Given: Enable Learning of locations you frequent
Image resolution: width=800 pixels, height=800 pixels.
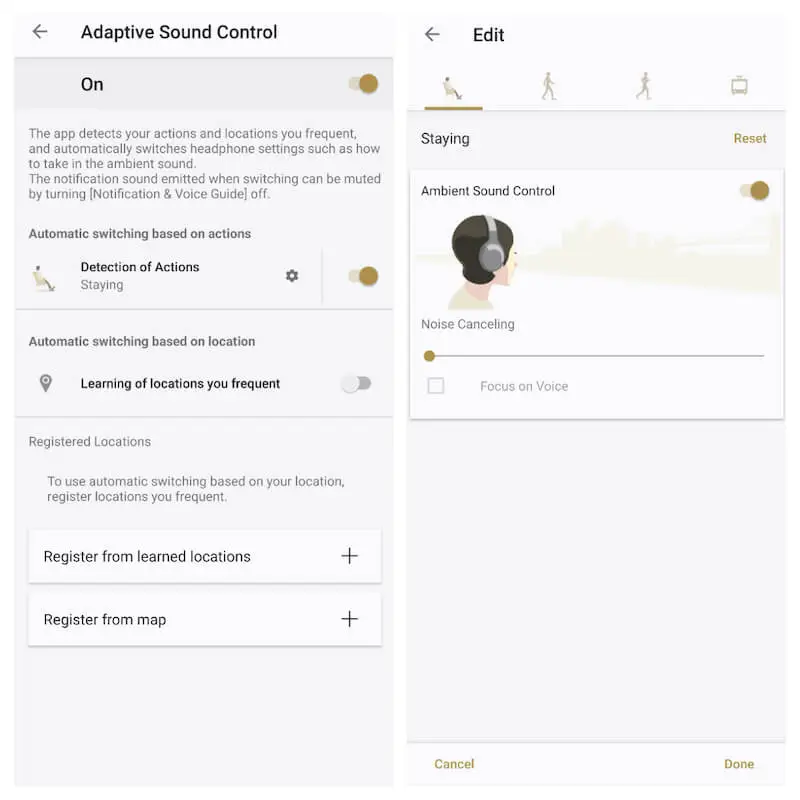Looking at the screenshot, I should coord(356,383).
